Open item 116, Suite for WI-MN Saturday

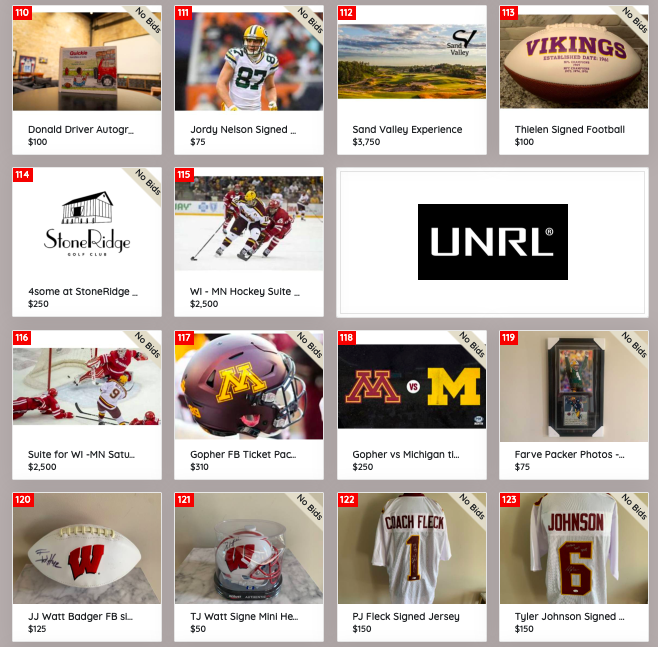tap(87, 405)
